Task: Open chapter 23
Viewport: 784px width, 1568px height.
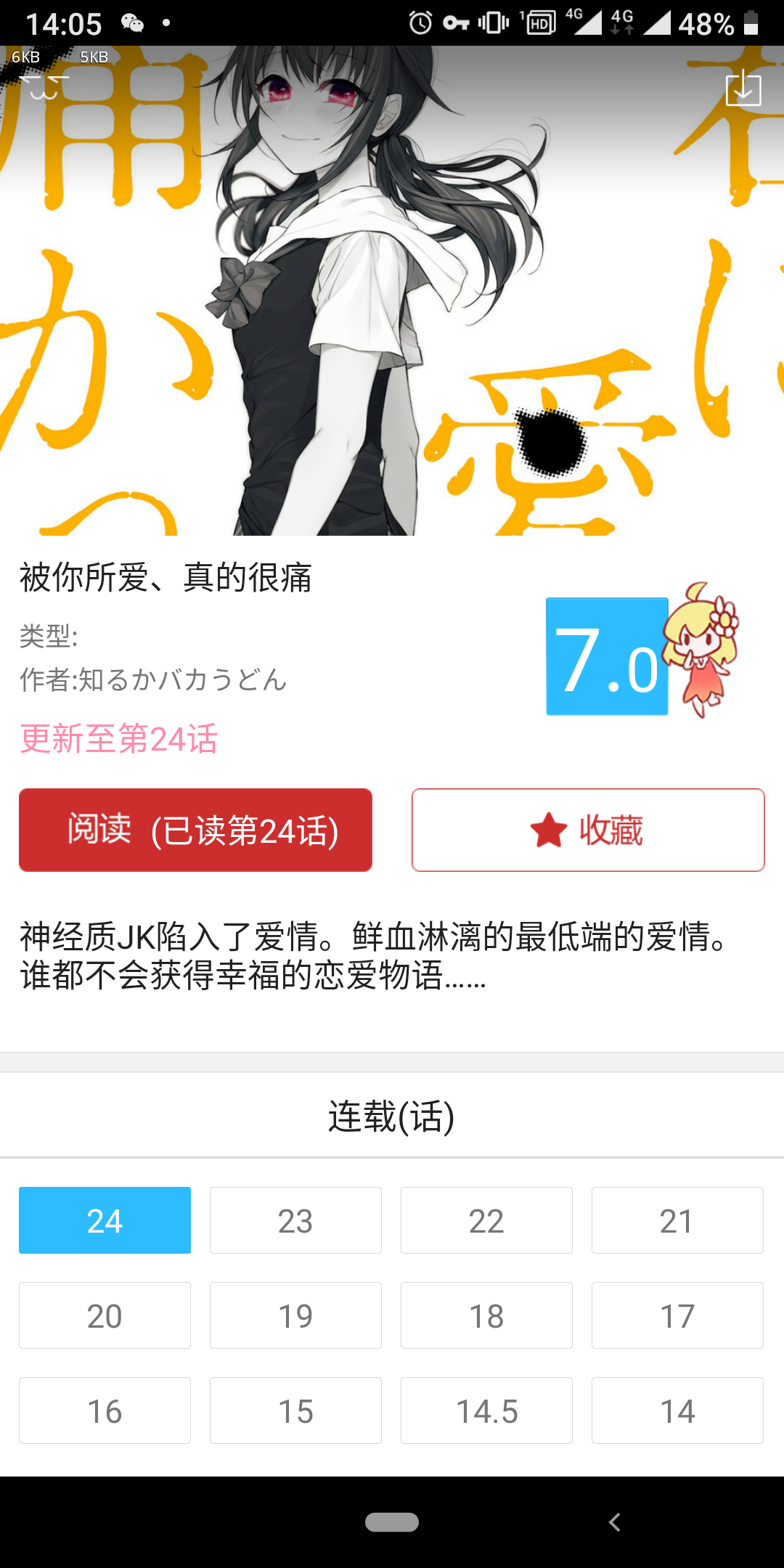Action: tap(295, 1220)
